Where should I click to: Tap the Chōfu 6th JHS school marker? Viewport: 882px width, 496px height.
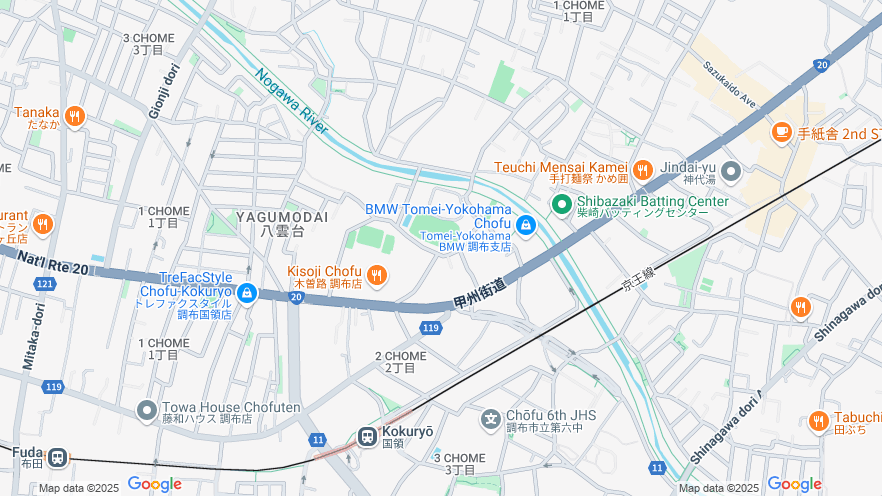490,418
